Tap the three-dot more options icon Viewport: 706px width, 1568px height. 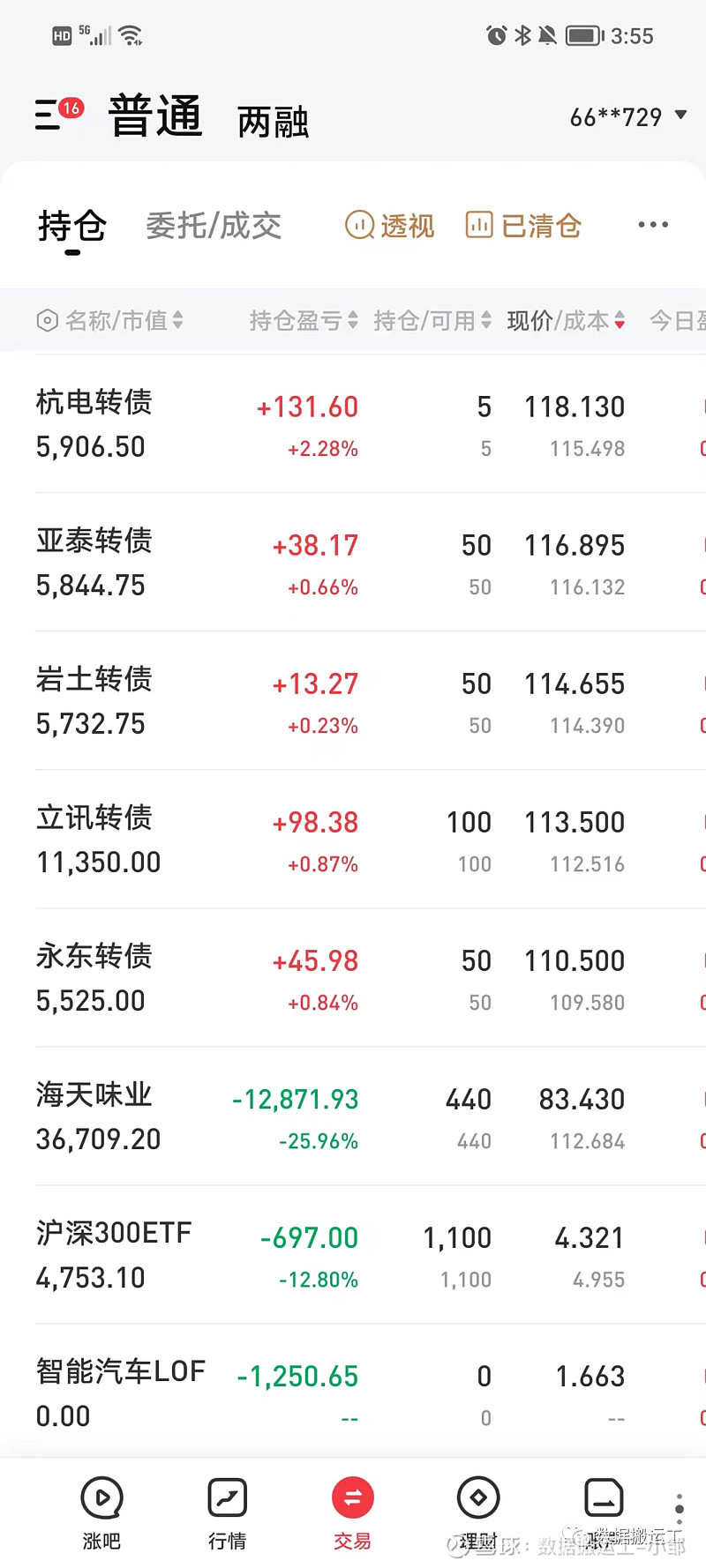point(652,226)
